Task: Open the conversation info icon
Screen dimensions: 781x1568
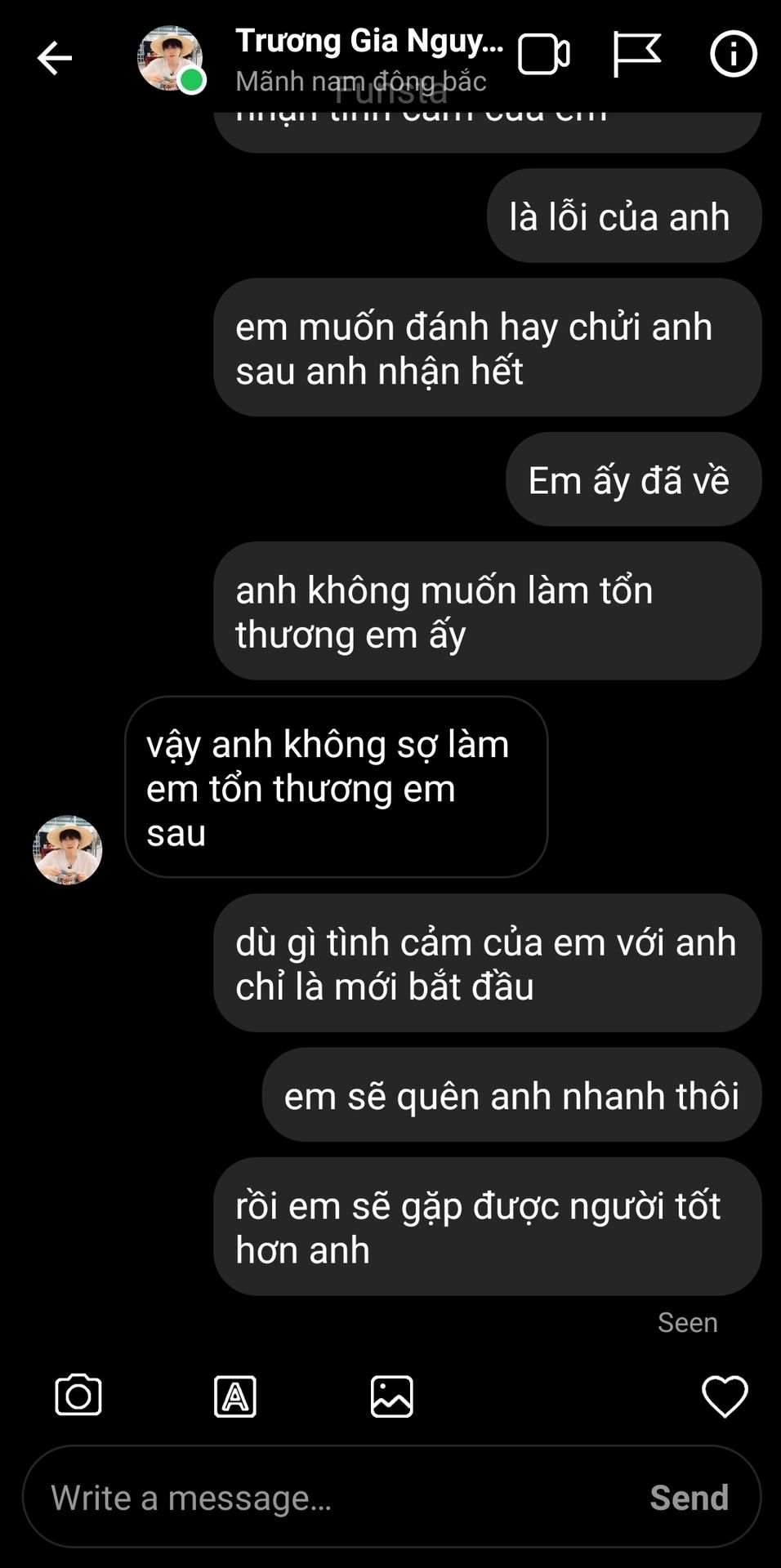Action: pos(733,55)
